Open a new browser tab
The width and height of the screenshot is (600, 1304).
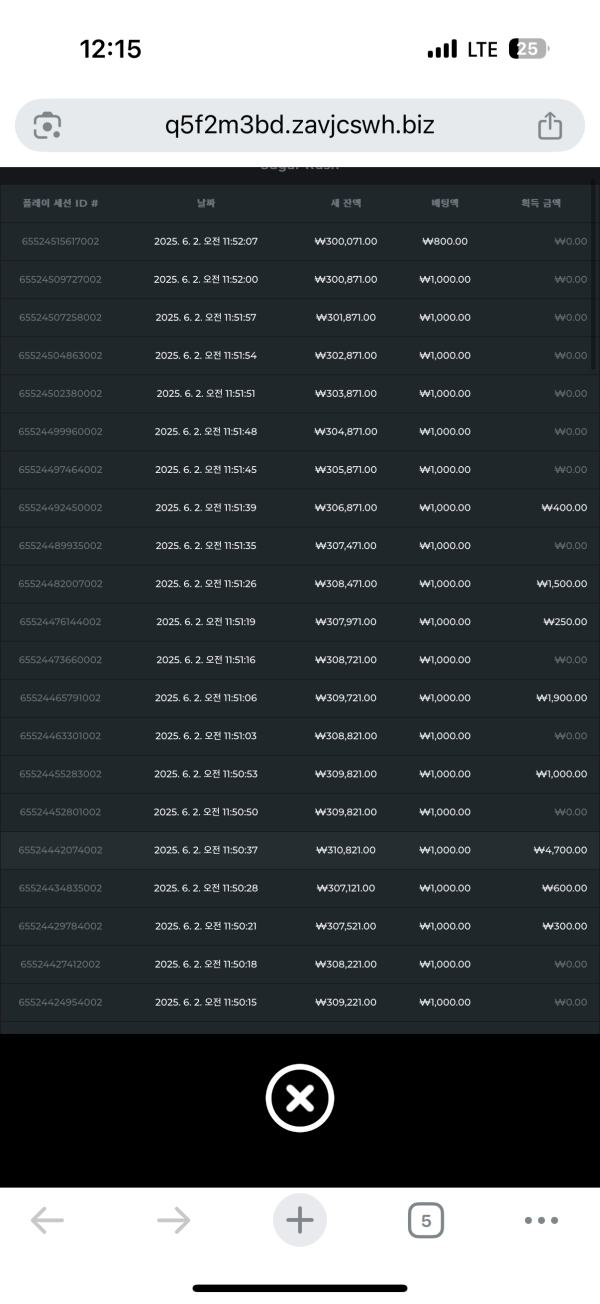point(300,1220)
